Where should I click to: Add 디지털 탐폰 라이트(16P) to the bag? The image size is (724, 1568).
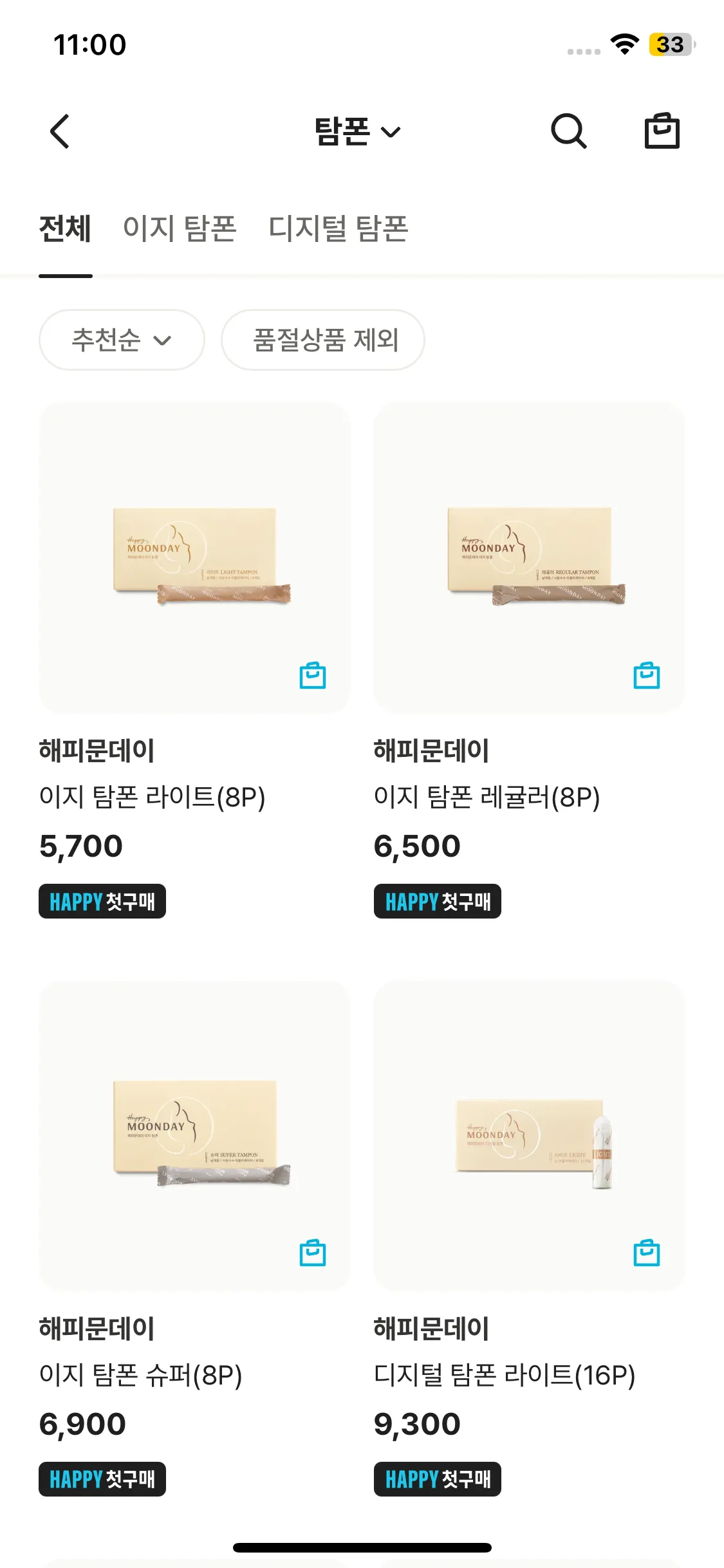click(646, 1253)
